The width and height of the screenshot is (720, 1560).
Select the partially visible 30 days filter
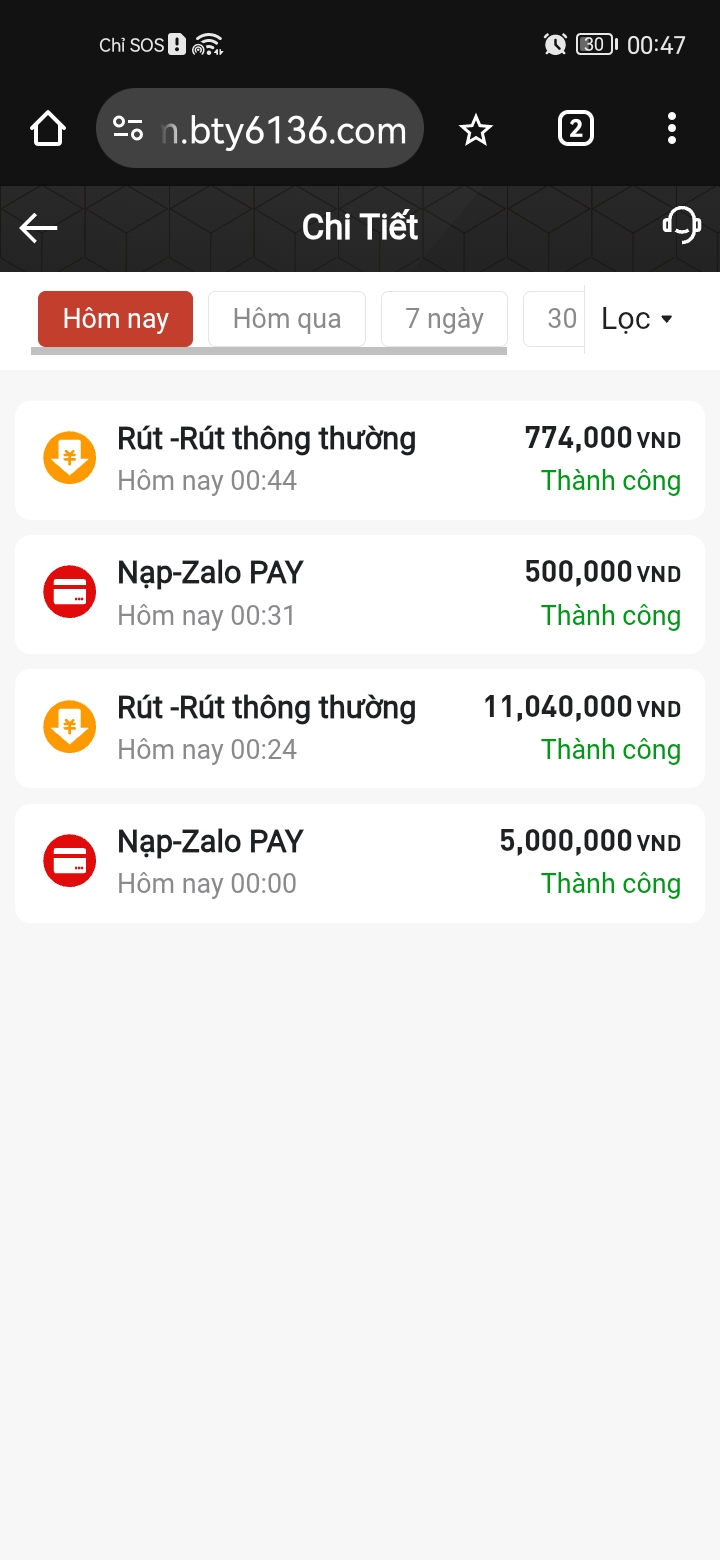pyautogui.click(x=558, y=319)
